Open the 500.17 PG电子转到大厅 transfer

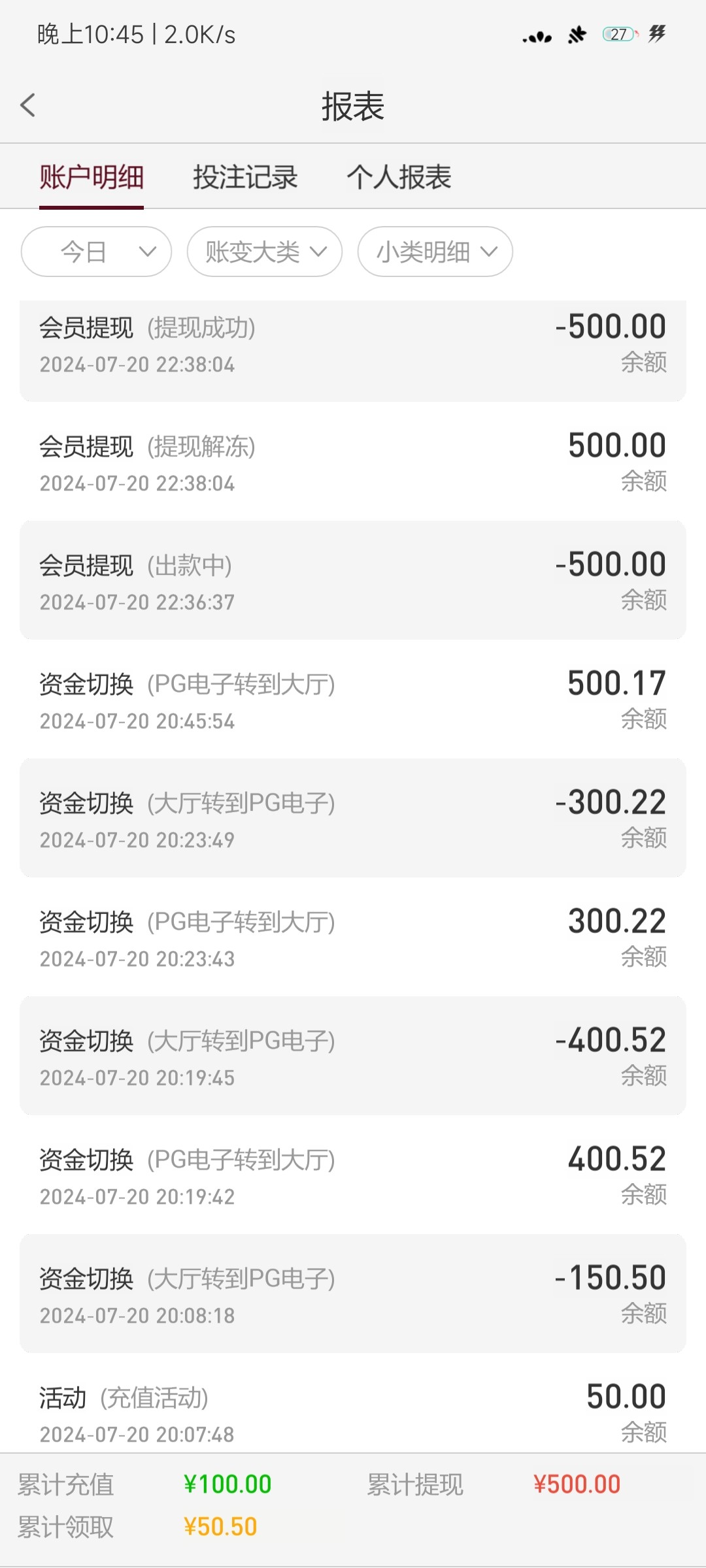click(353, 699)
